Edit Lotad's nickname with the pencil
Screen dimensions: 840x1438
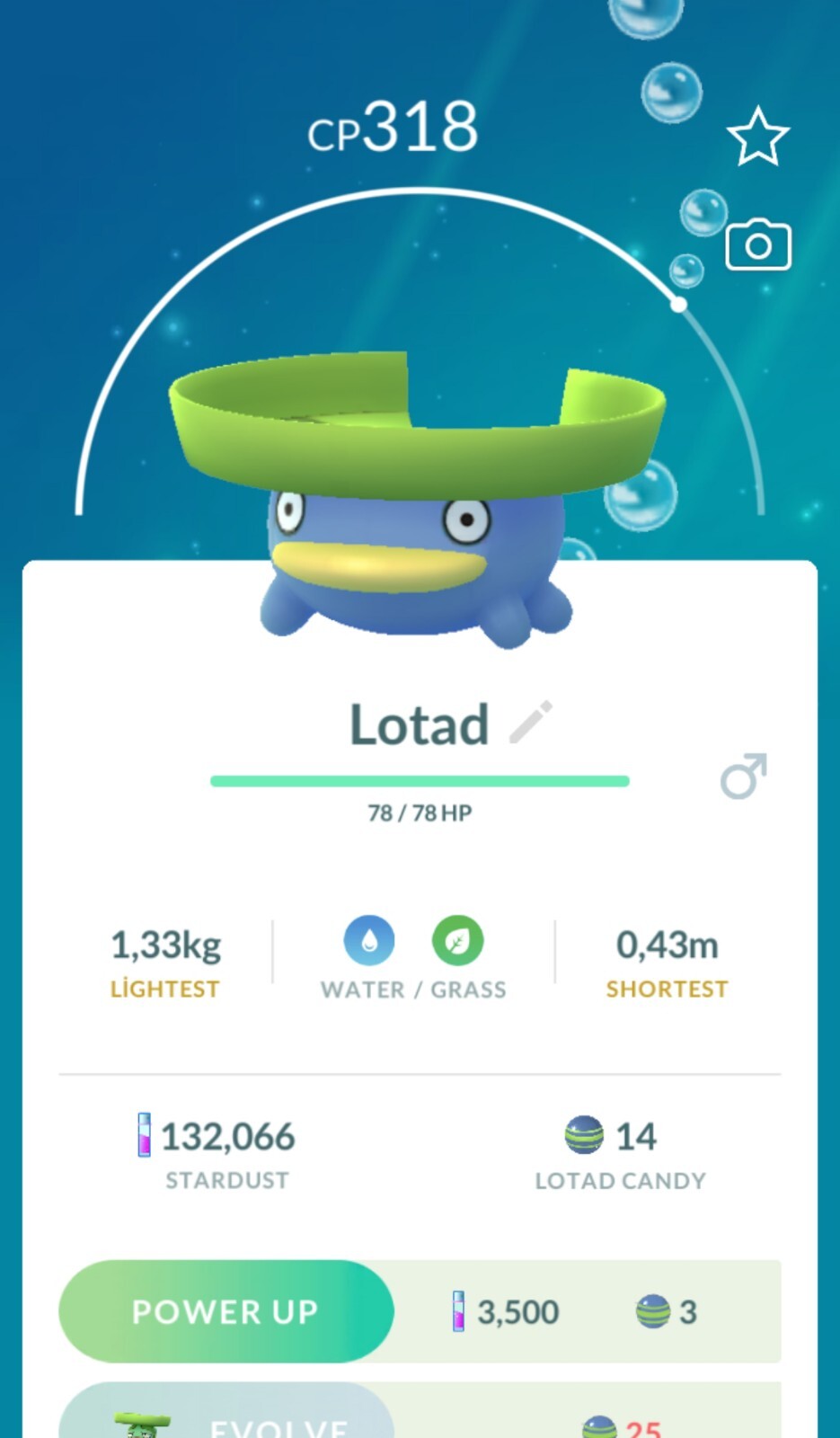point(531,723)
